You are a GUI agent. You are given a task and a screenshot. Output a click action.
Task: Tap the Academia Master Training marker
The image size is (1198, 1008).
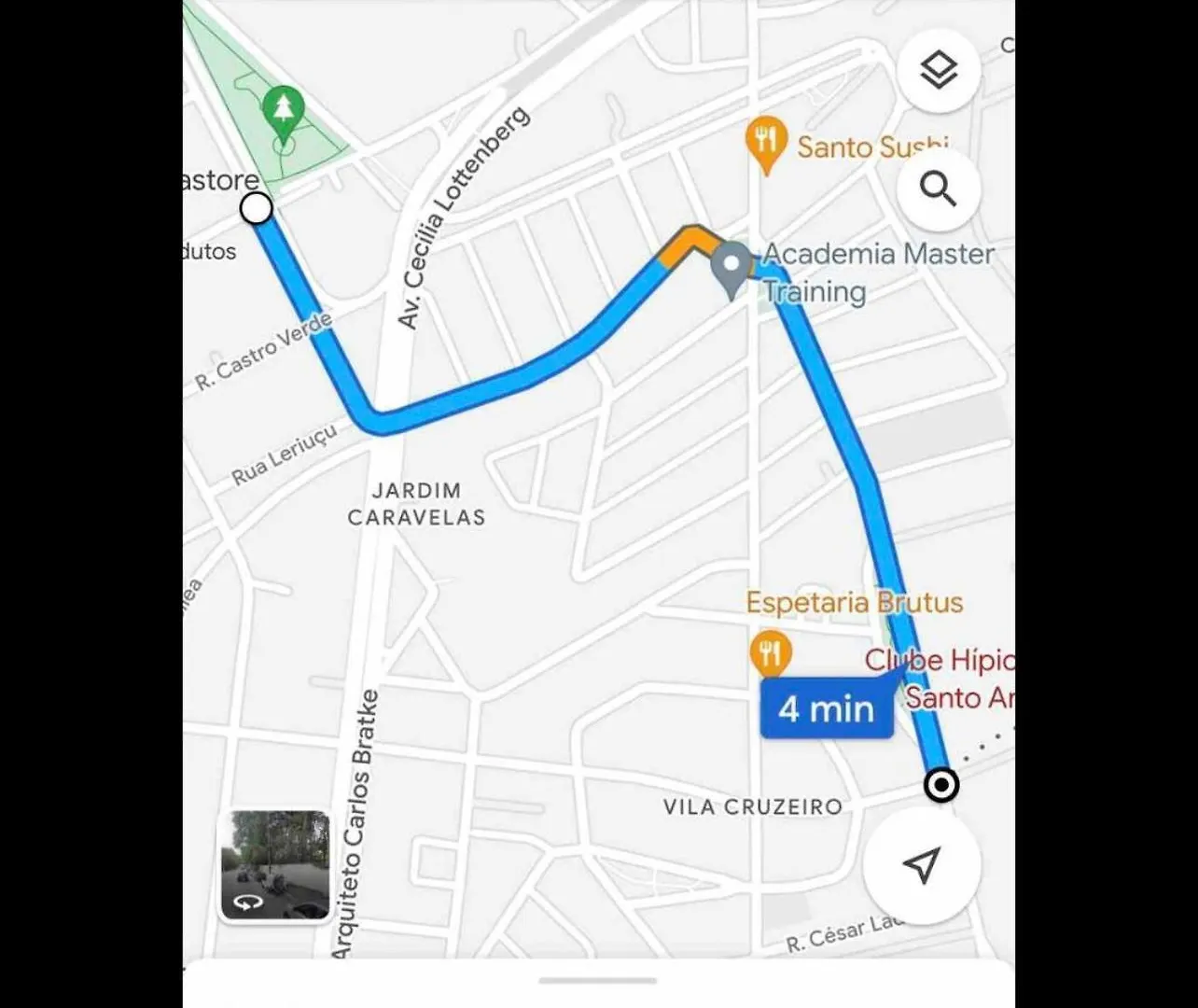click(731, 267)
